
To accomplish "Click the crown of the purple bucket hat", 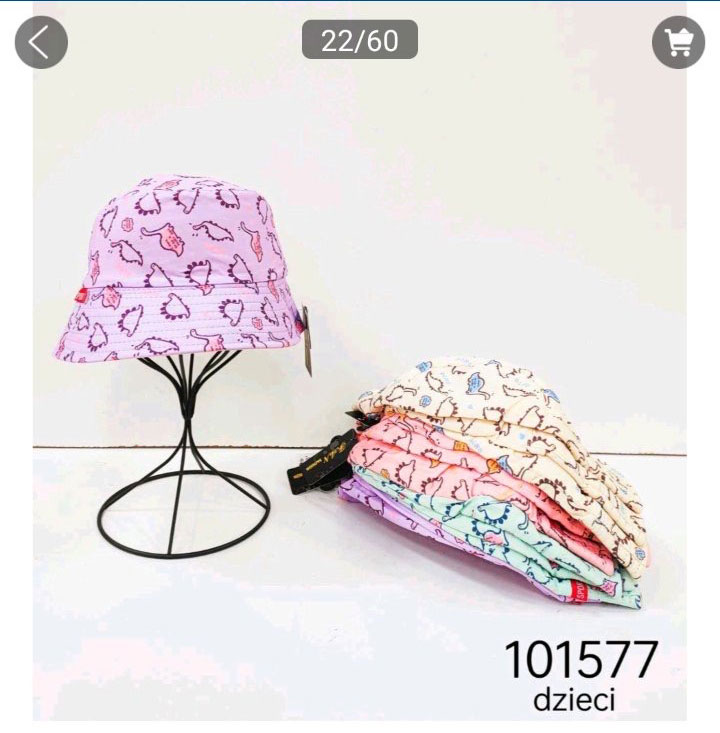I will [180, 200].
